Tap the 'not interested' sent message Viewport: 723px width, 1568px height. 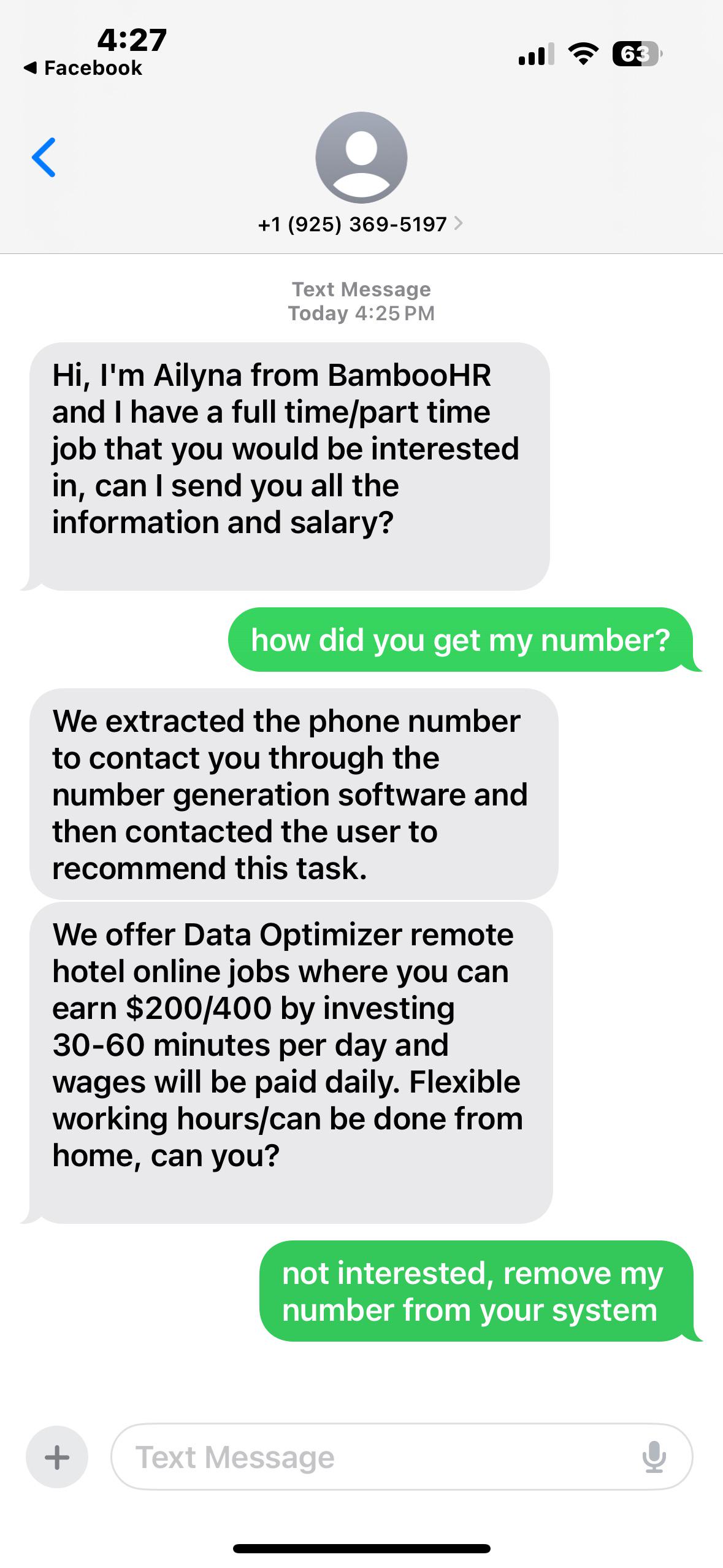pyautogui.click(x=478, y=1291)
